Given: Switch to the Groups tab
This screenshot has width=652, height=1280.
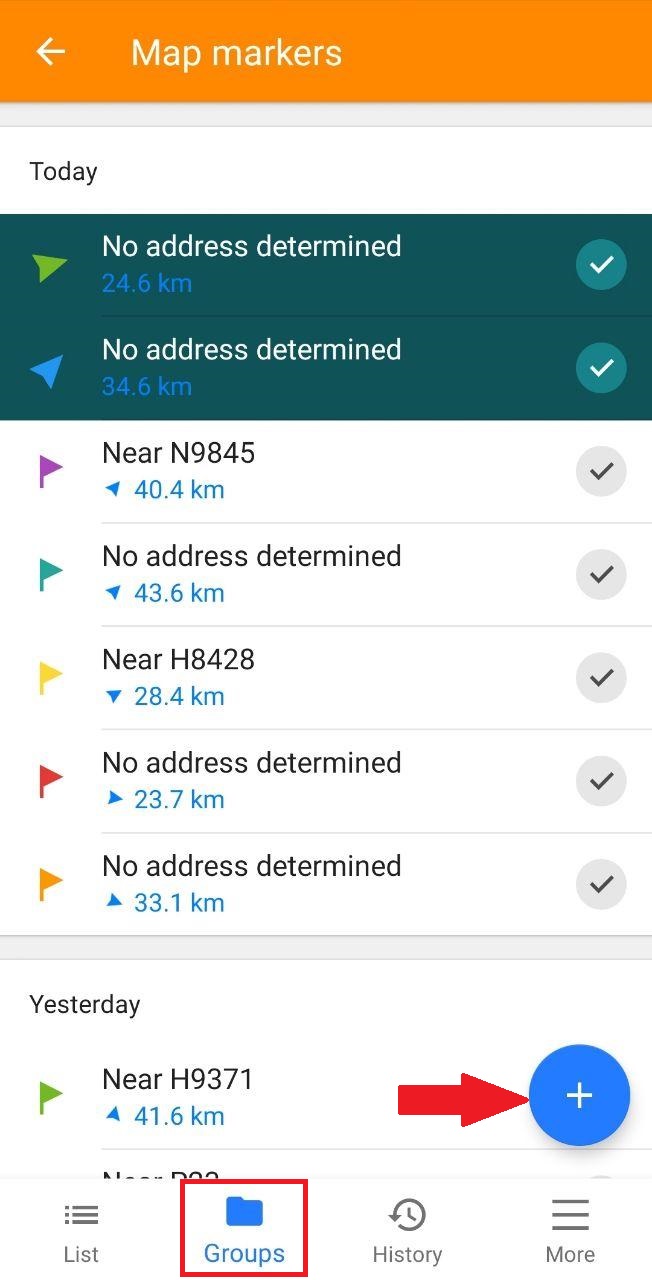Looking at the screenshot, I should coord(244,1232).
